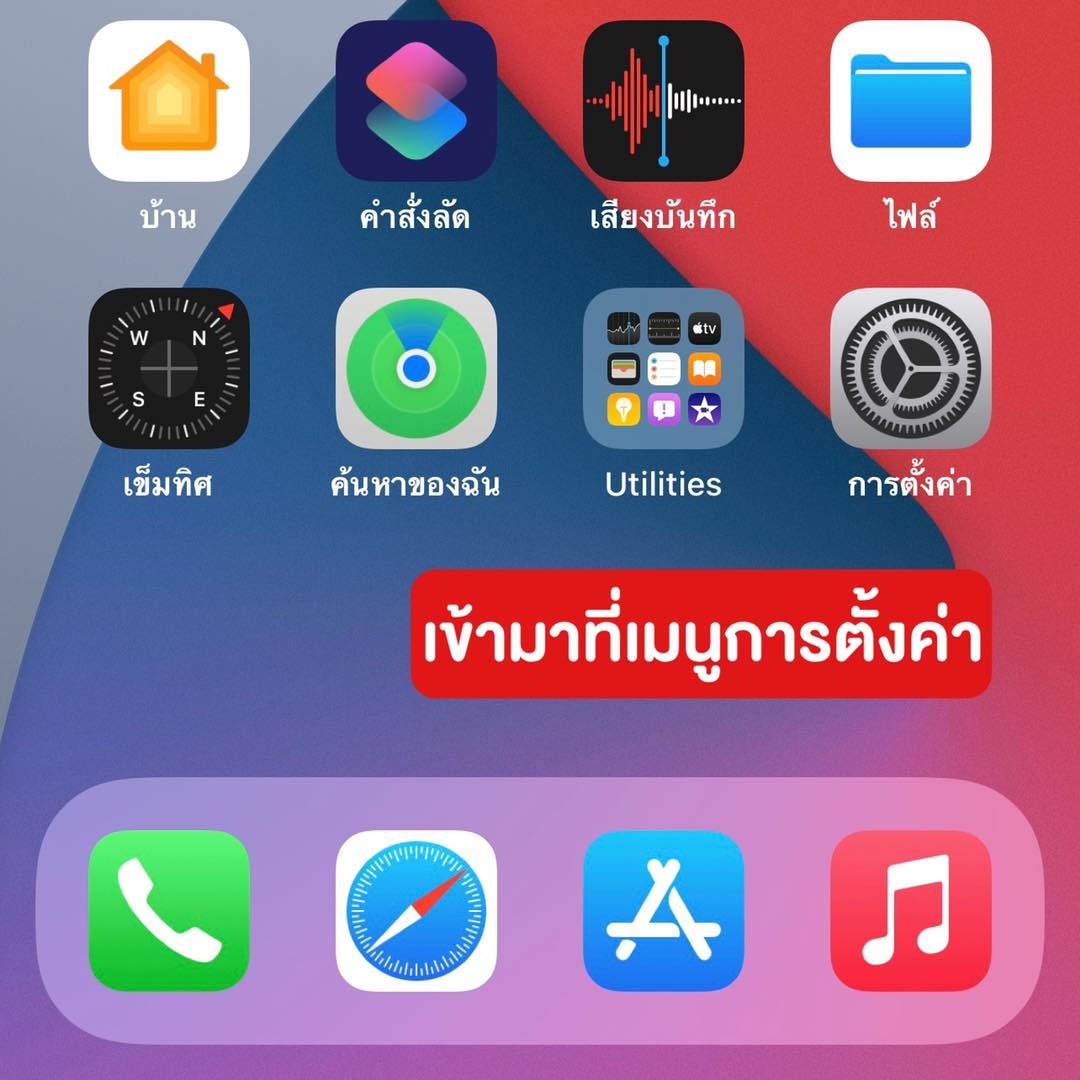Viewport: 1080px width, 1080px height.
Task: Open the App Store from the dock
Action: pyautogui.click(x=663, y=910)
